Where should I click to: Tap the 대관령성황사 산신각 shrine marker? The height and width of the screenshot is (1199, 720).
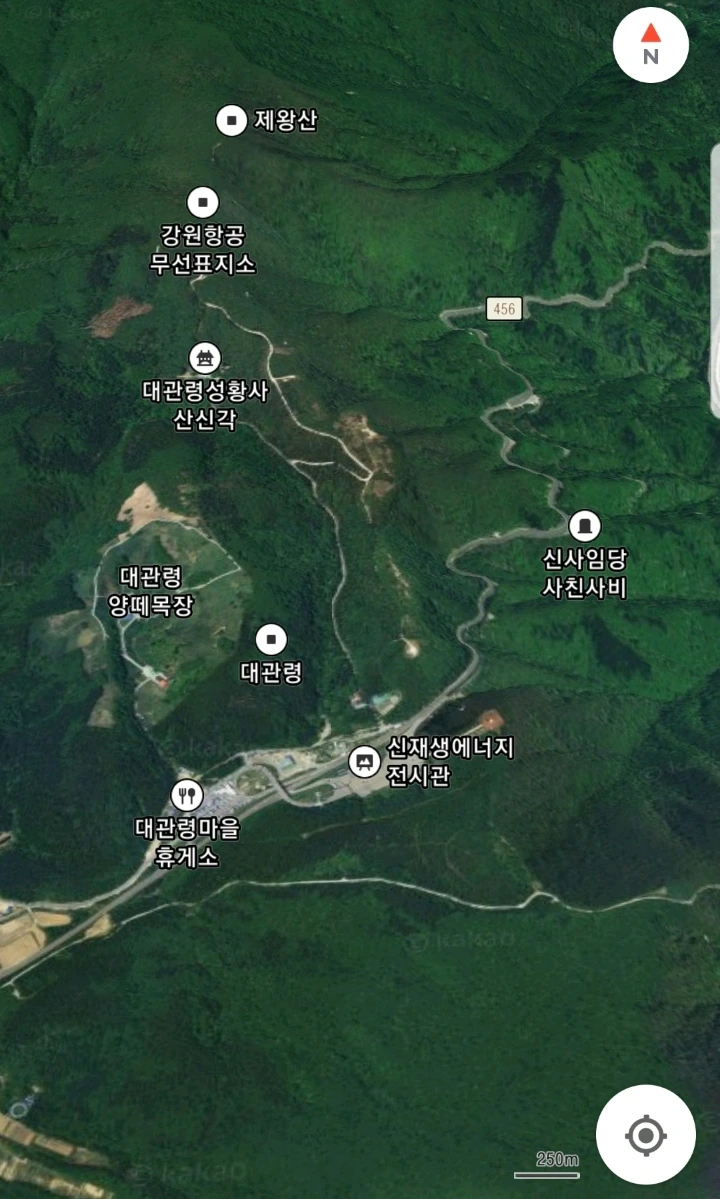[204, 357]
